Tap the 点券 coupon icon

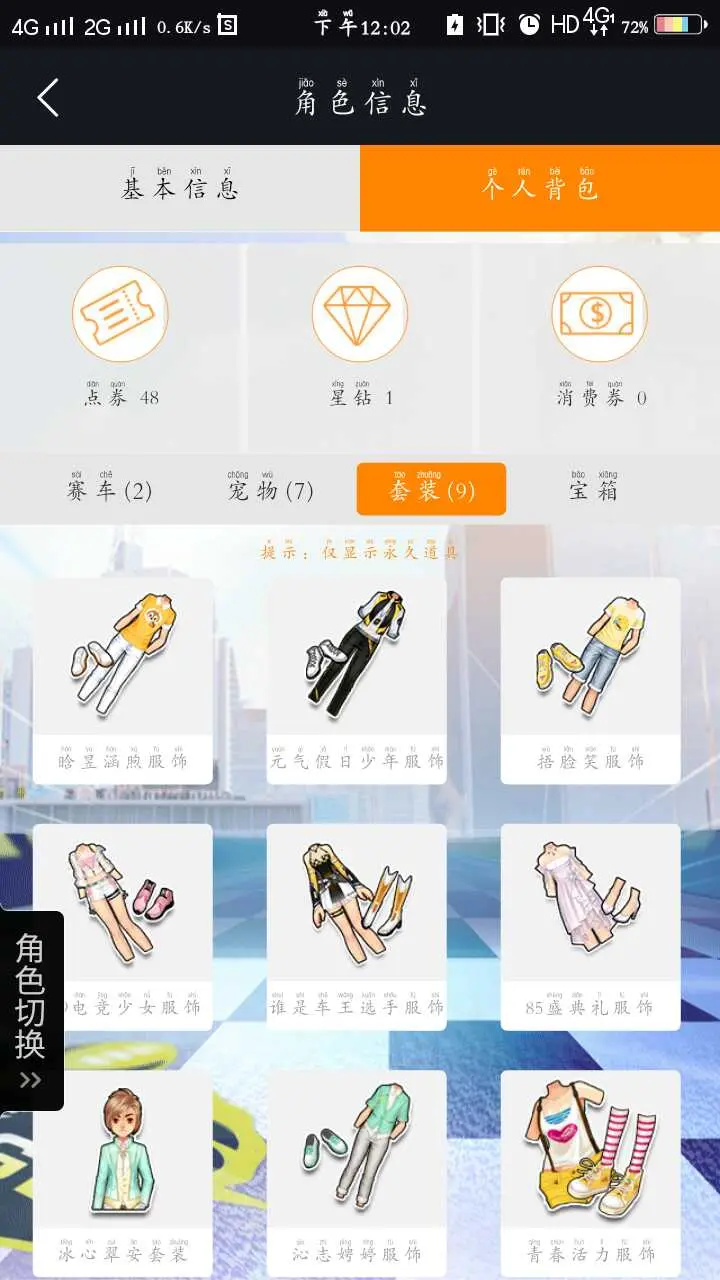pyautogui.click(x=120, y=314)
